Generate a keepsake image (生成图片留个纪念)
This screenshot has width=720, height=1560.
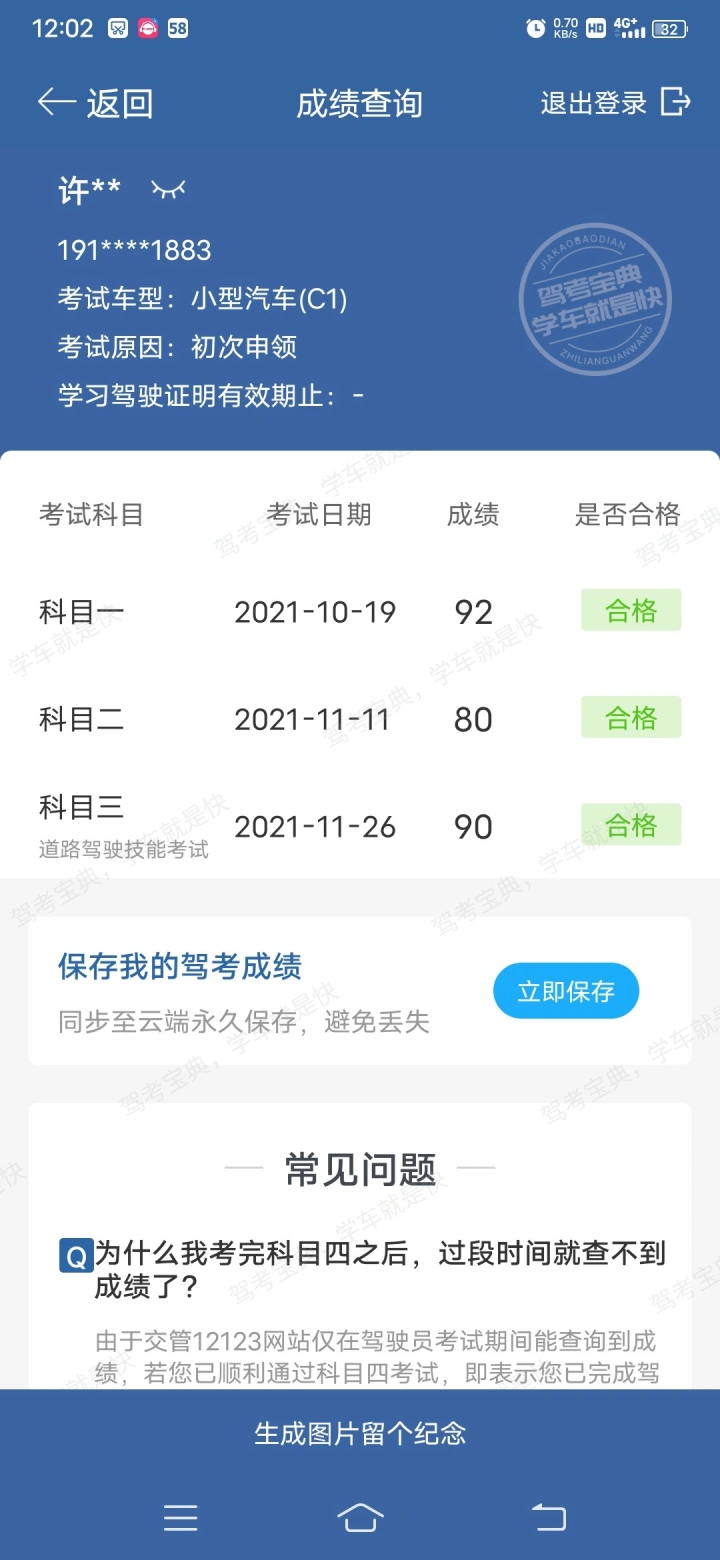coord(360,1433)
